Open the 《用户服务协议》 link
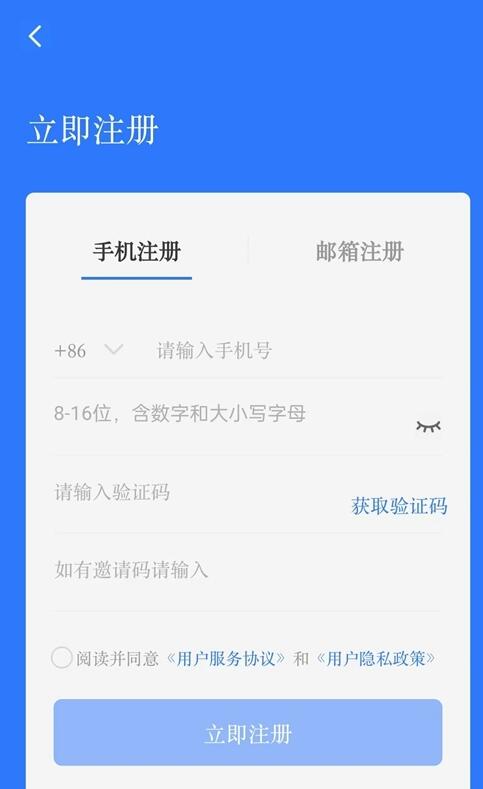 tap(226, 658)
